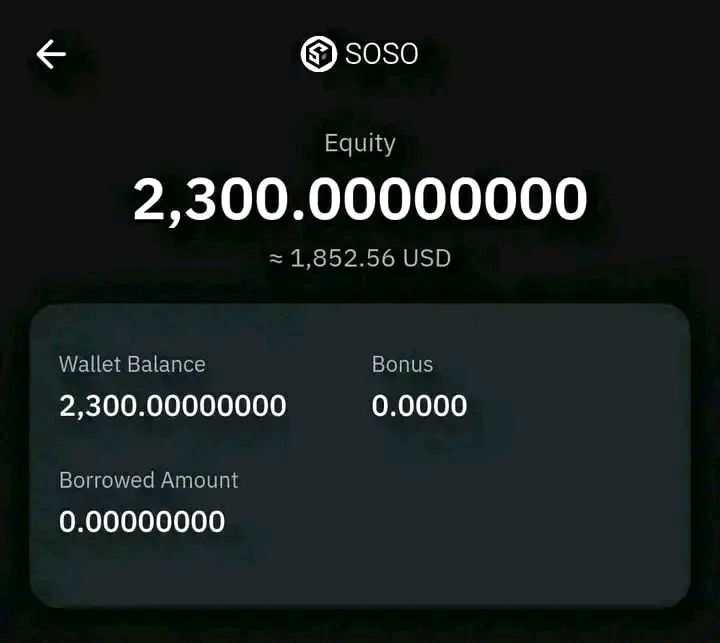The height and width of the screenshot is (643, 720).
Task: Go back using the arrow
Action: 51,54
